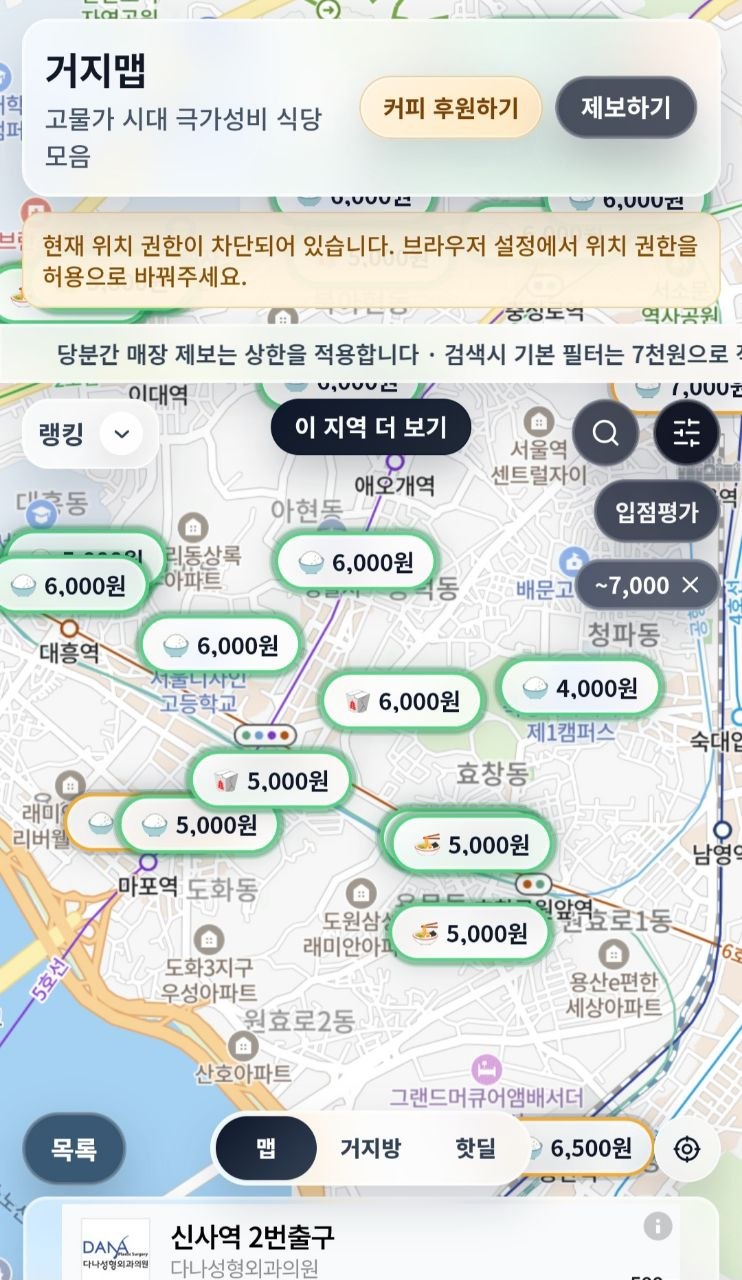Tap the info icon on 신사역 ad
Viewport: 742px width, 1280px height.
pos(657,1225)
